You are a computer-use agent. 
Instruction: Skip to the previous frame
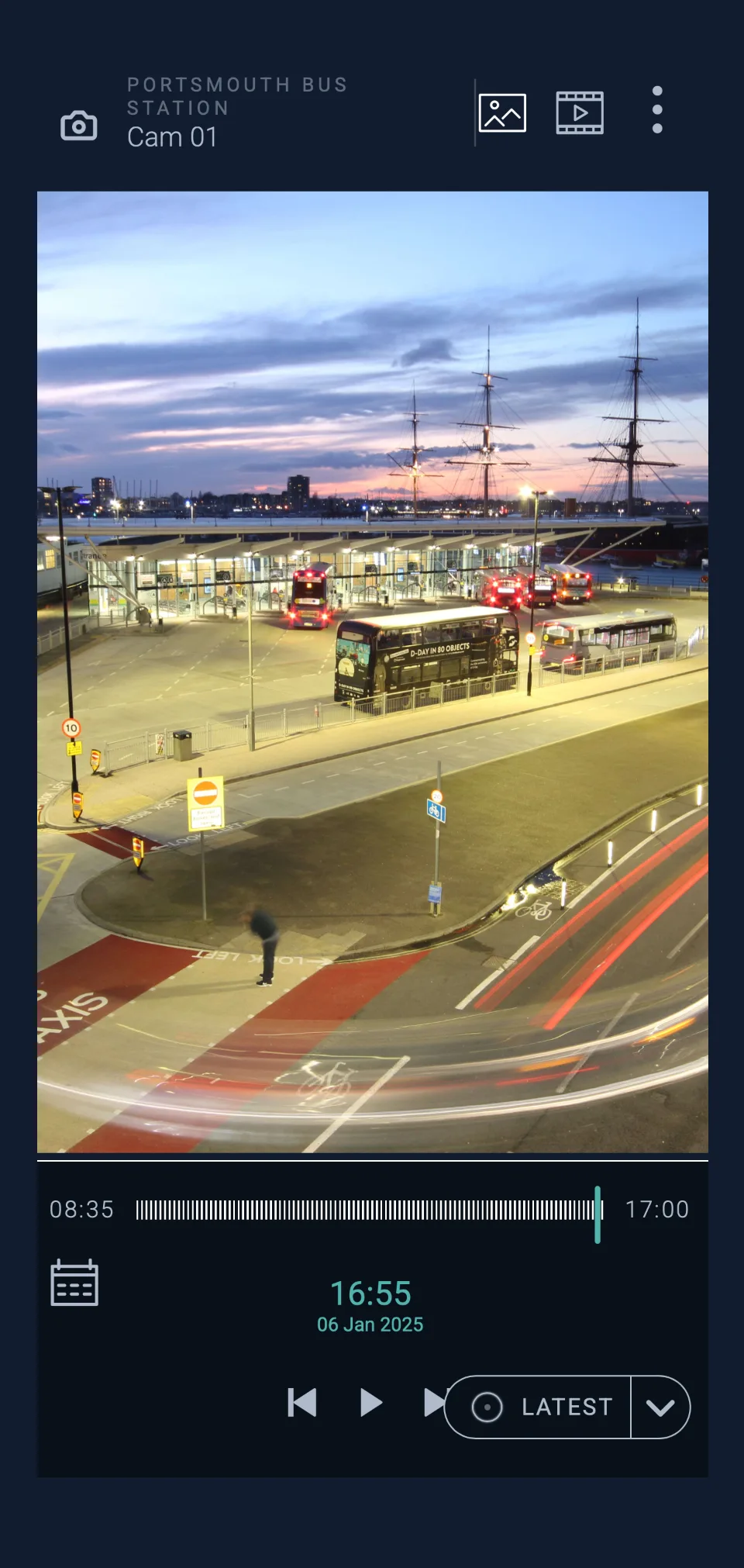pyautogui.click(x=302, y=1403)
